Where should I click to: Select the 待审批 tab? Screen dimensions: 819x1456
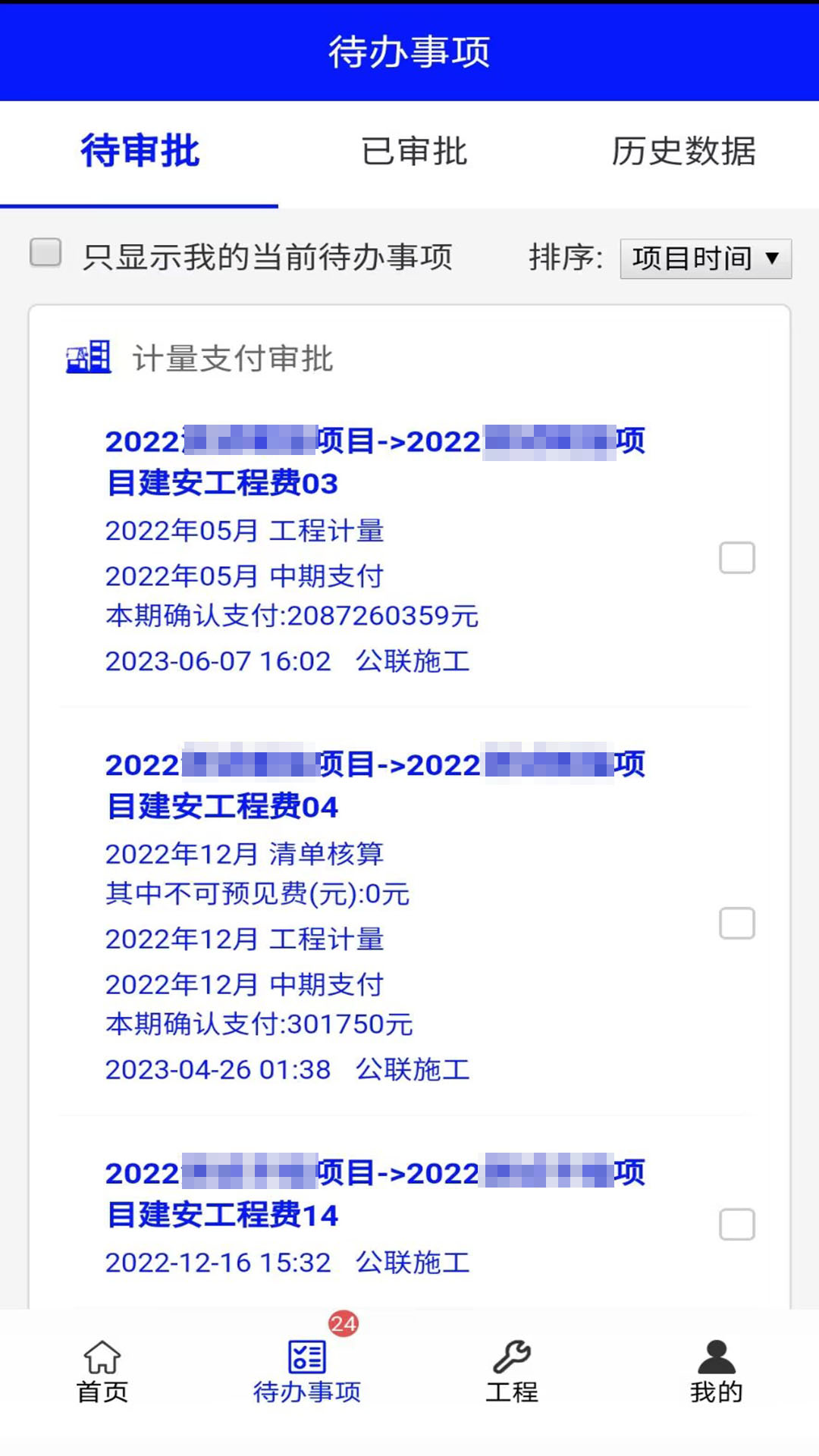point(138,152)
